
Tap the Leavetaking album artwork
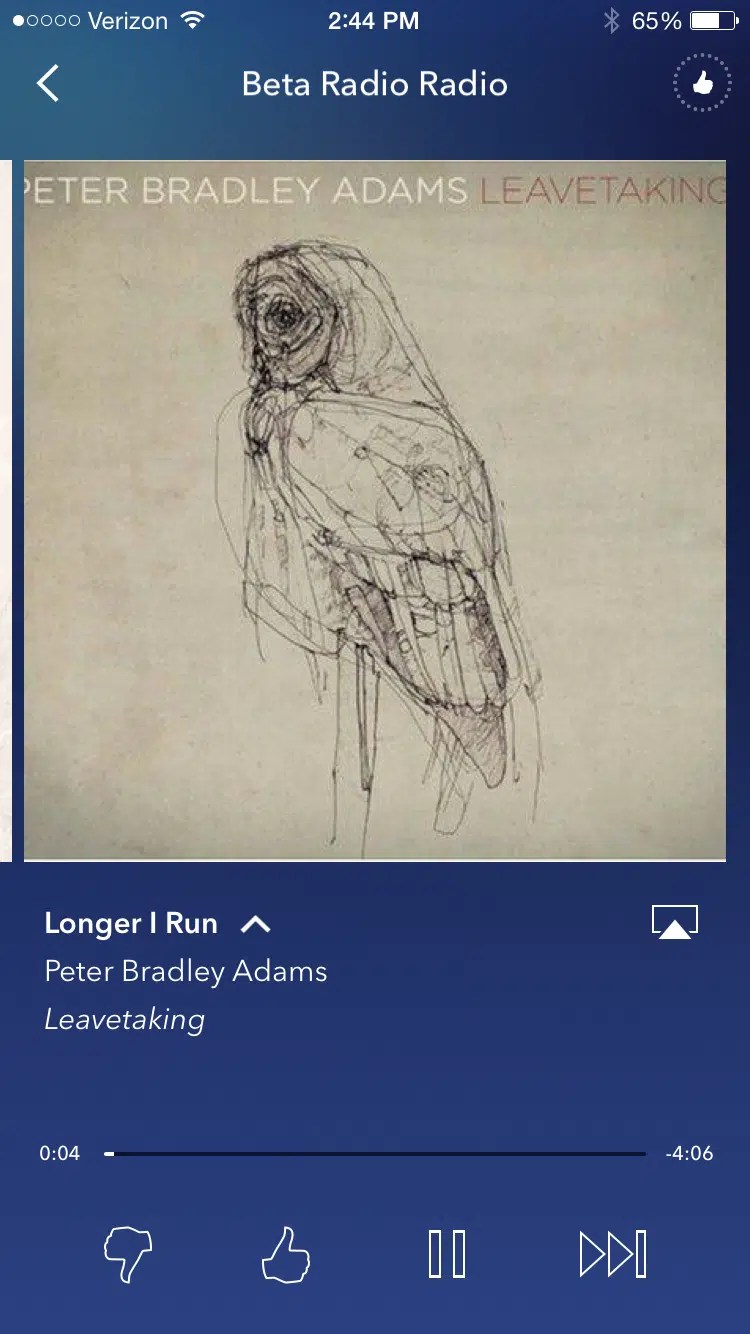375,510
